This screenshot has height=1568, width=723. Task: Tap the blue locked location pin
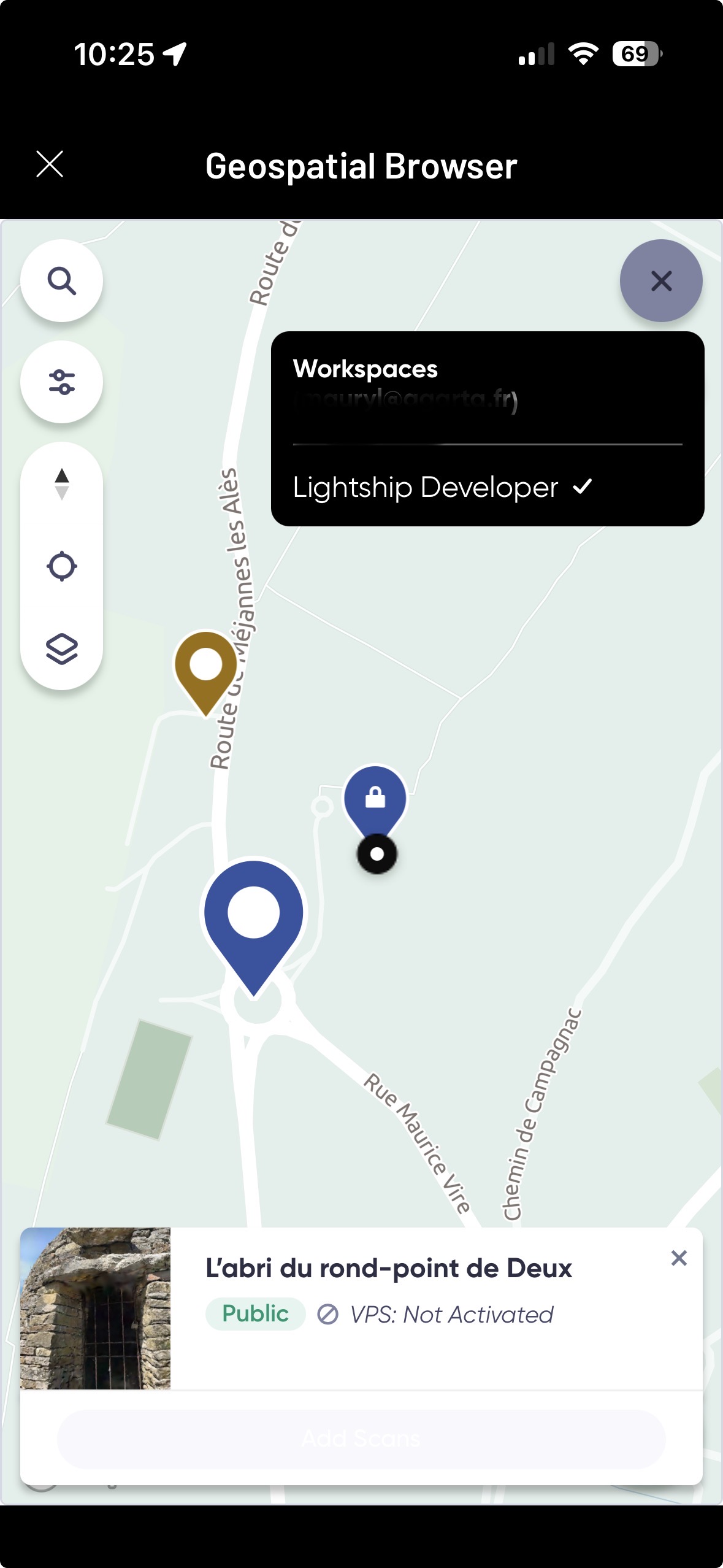pyautogui.click(x=375, y=797)
